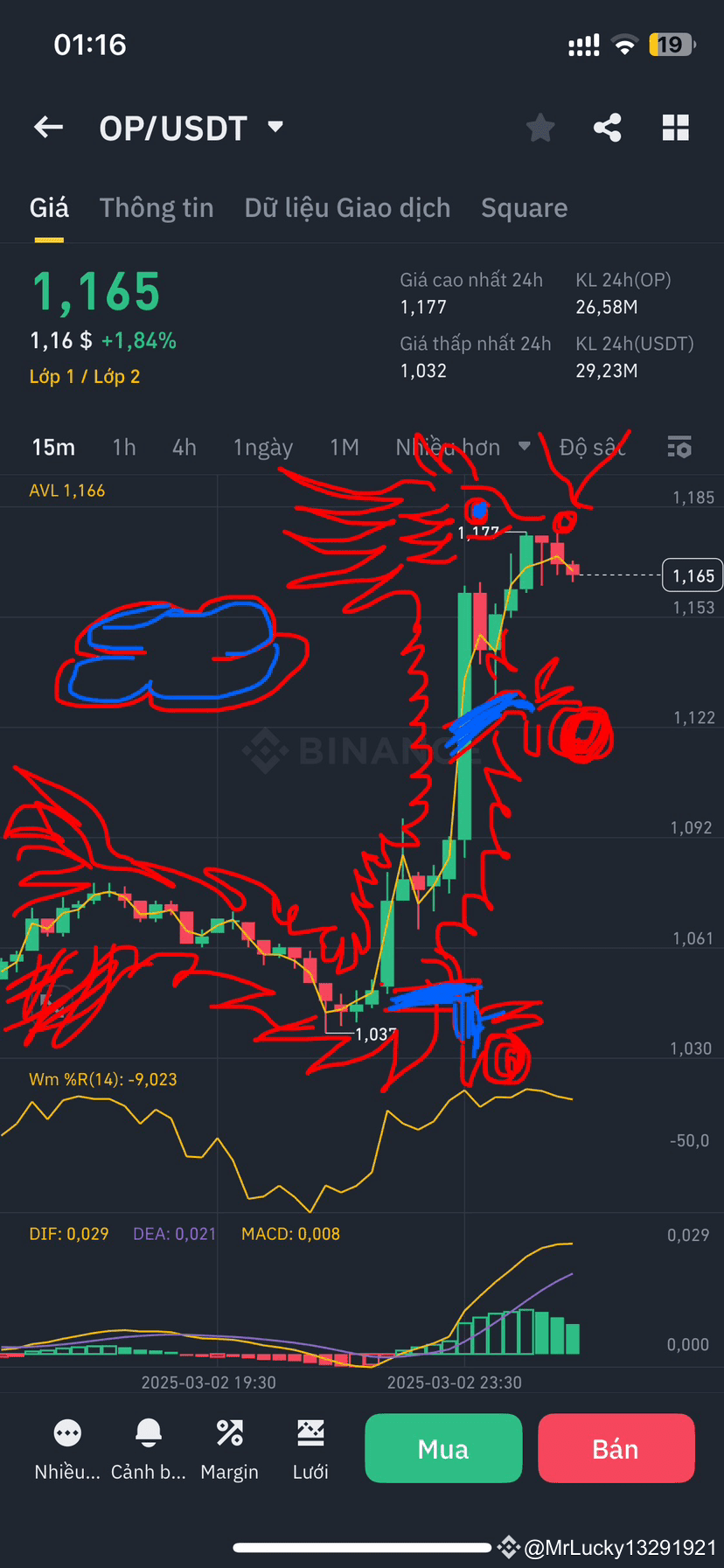Add OP/USDT to favorites via star icon
724x1568 pixels.
pyautogui.click(x=540, y=128)
